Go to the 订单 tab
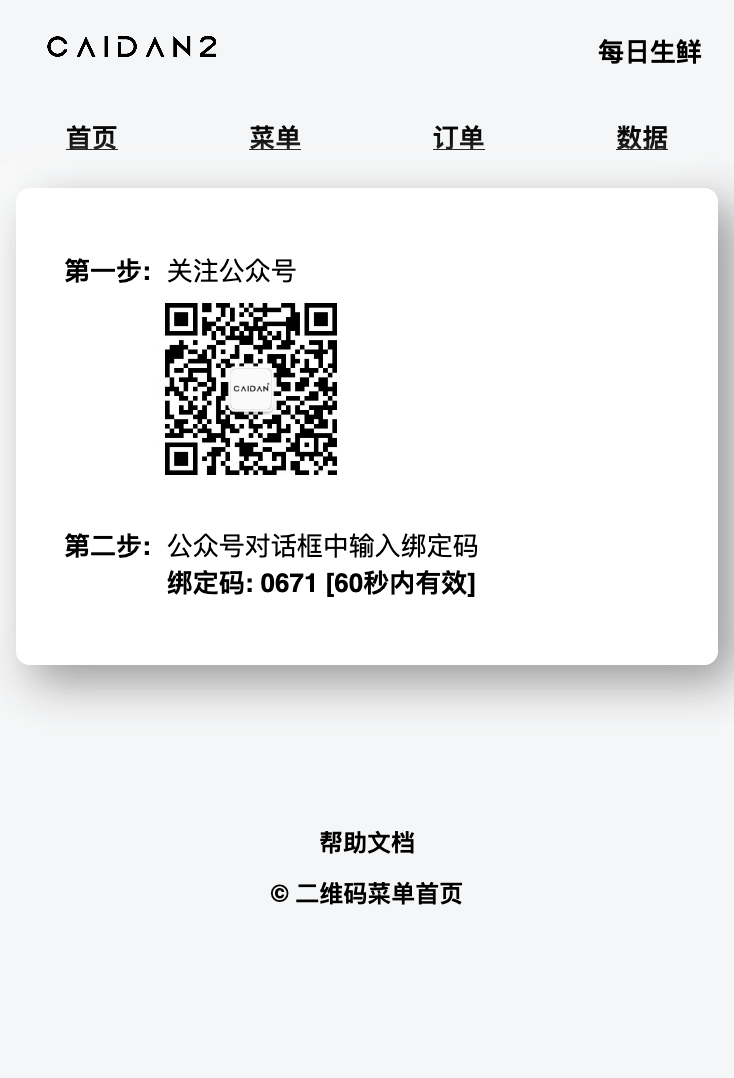Viewport: 734px width, 1078px height. click(459, 138)
